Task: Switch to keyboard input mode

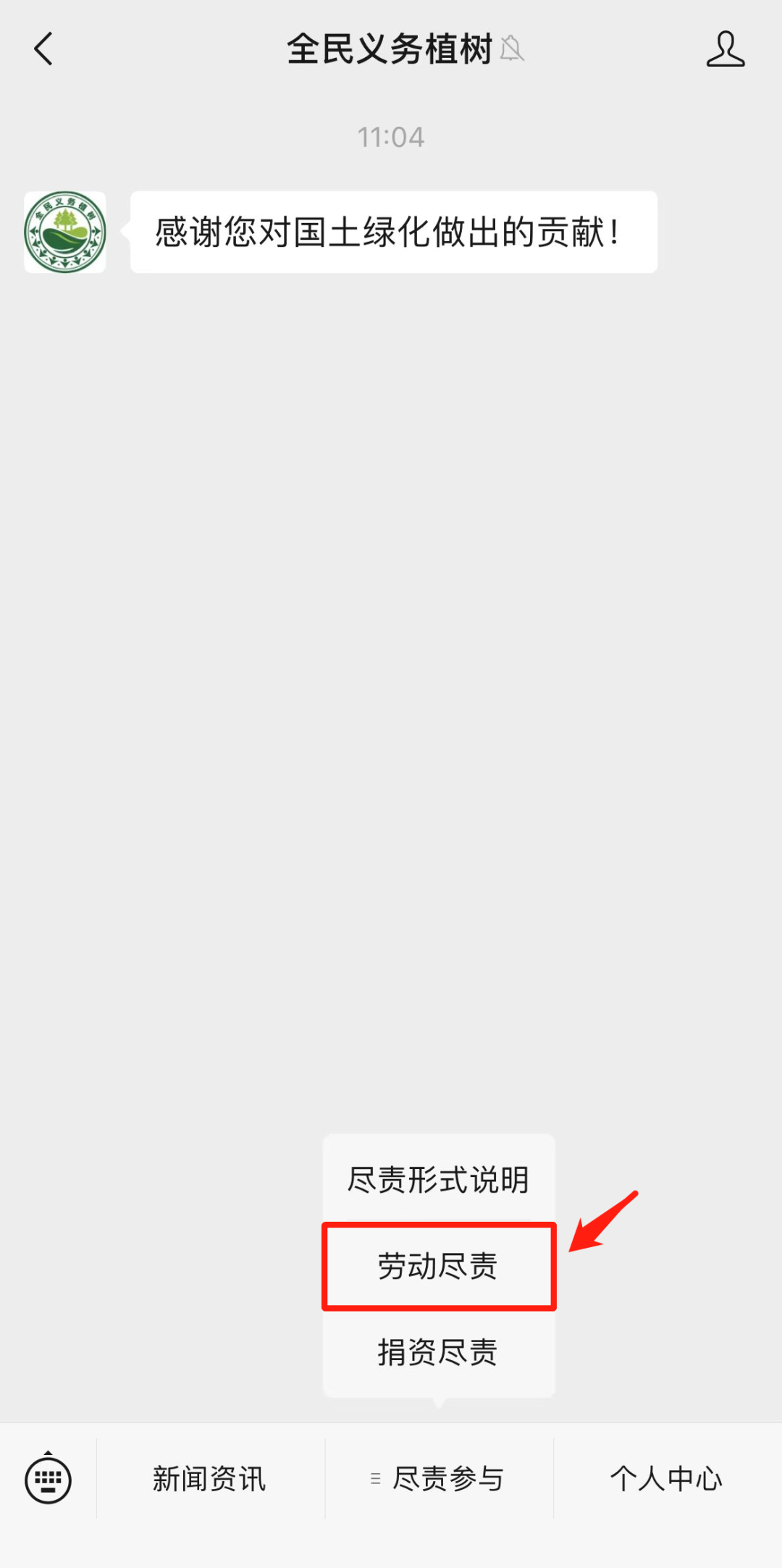Action: click(x=48, y=1478)
